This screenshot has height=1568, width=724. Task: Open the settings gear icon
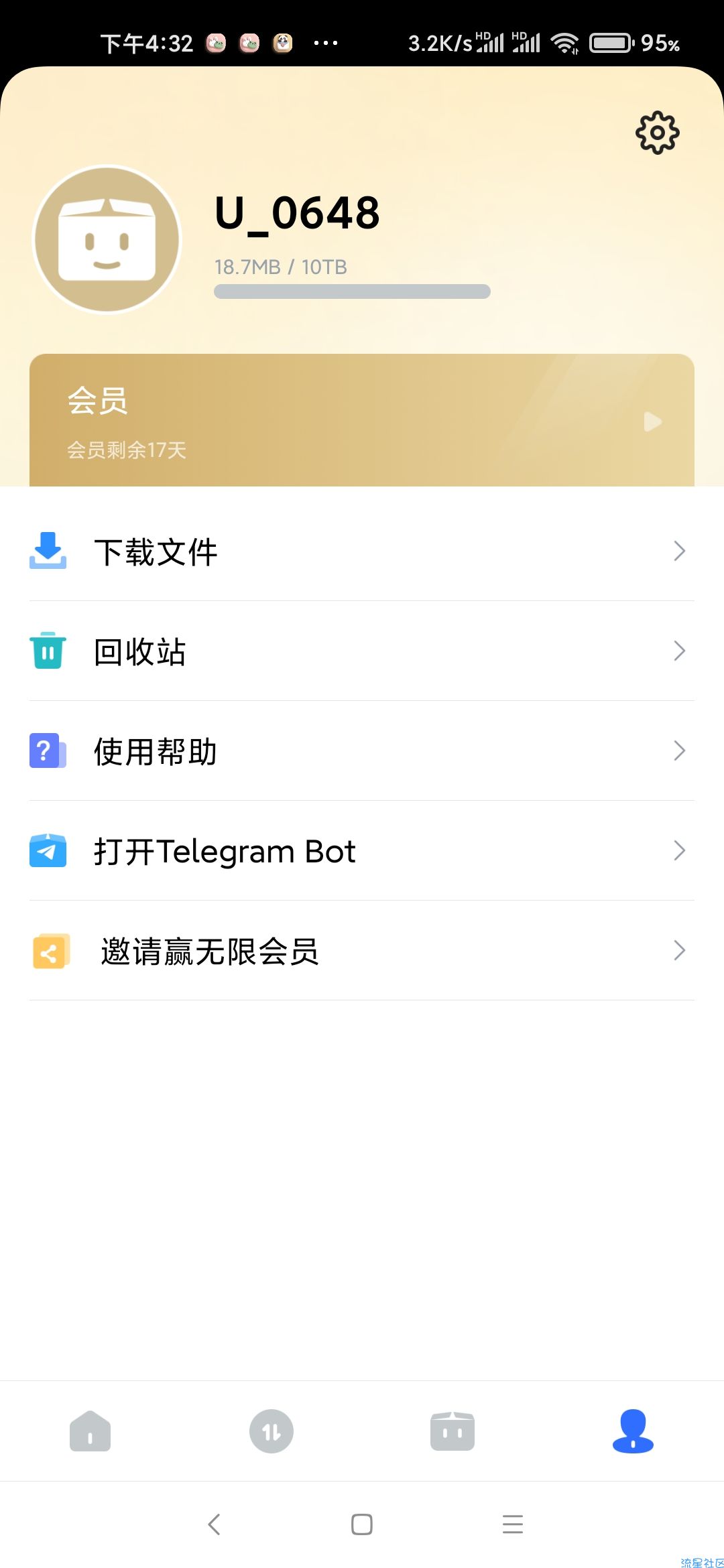pos(657,133)
